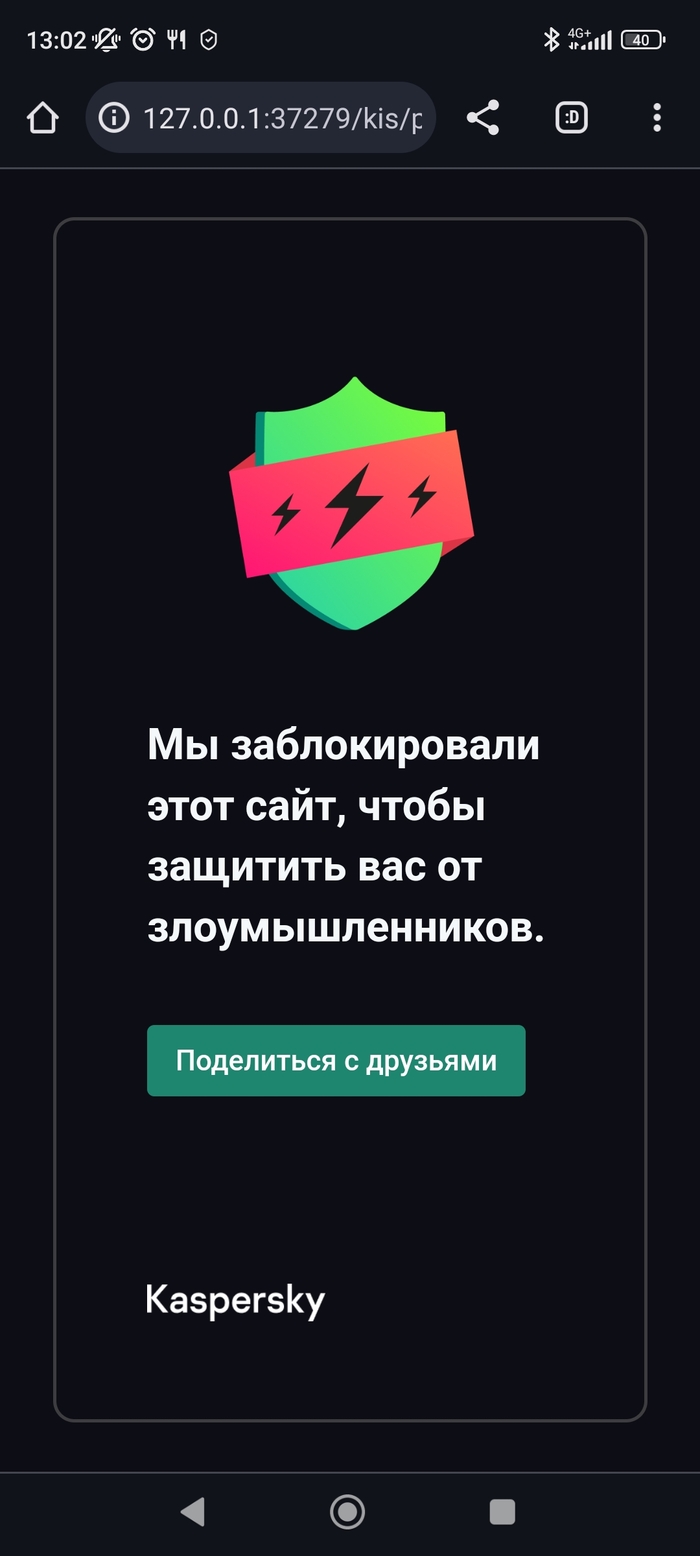
Task: Go to the browser home page
Action: pos(42,118)
